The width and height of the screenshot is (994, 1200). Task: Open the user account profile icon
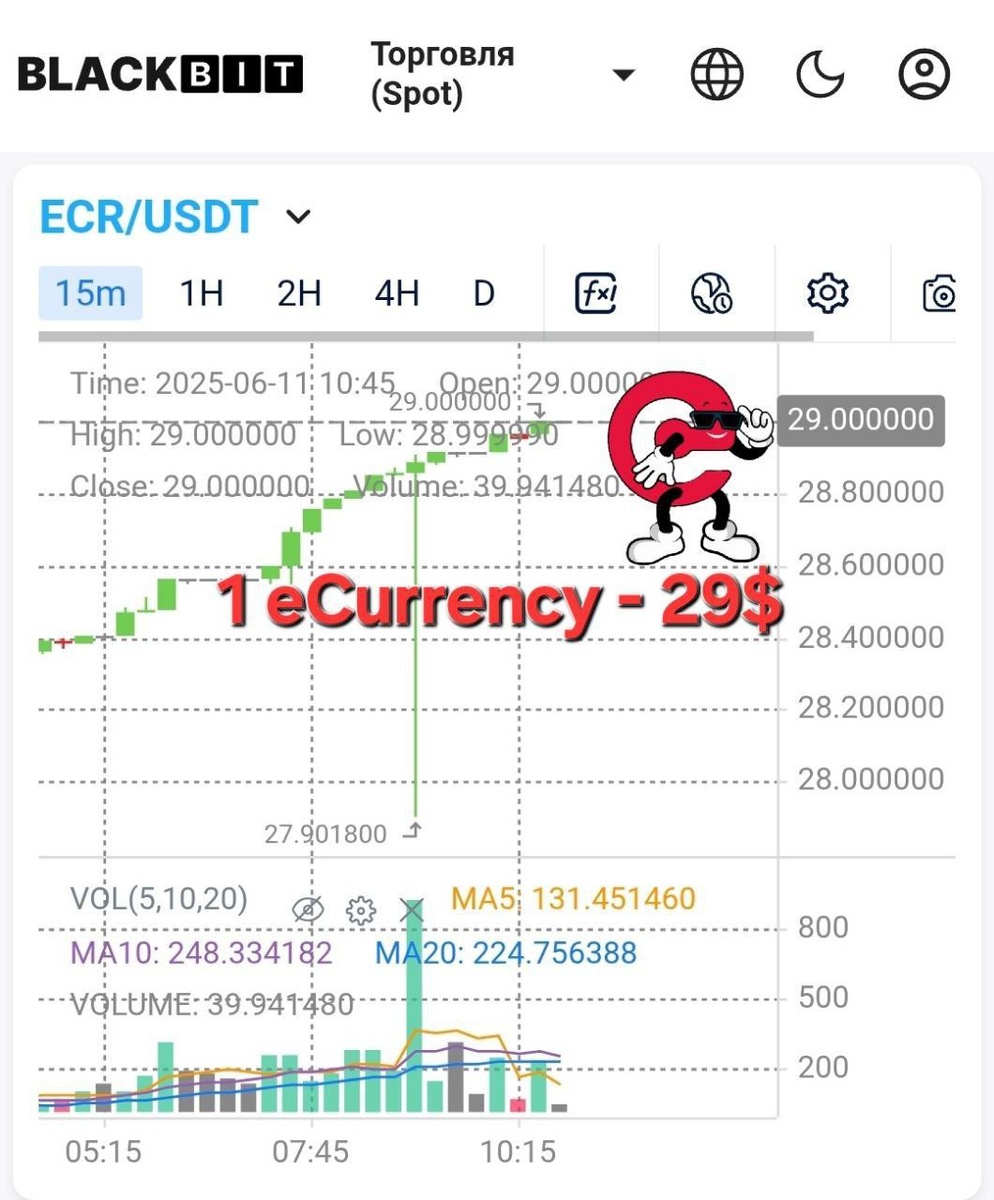pyautogui.click(x=922, y=75)
